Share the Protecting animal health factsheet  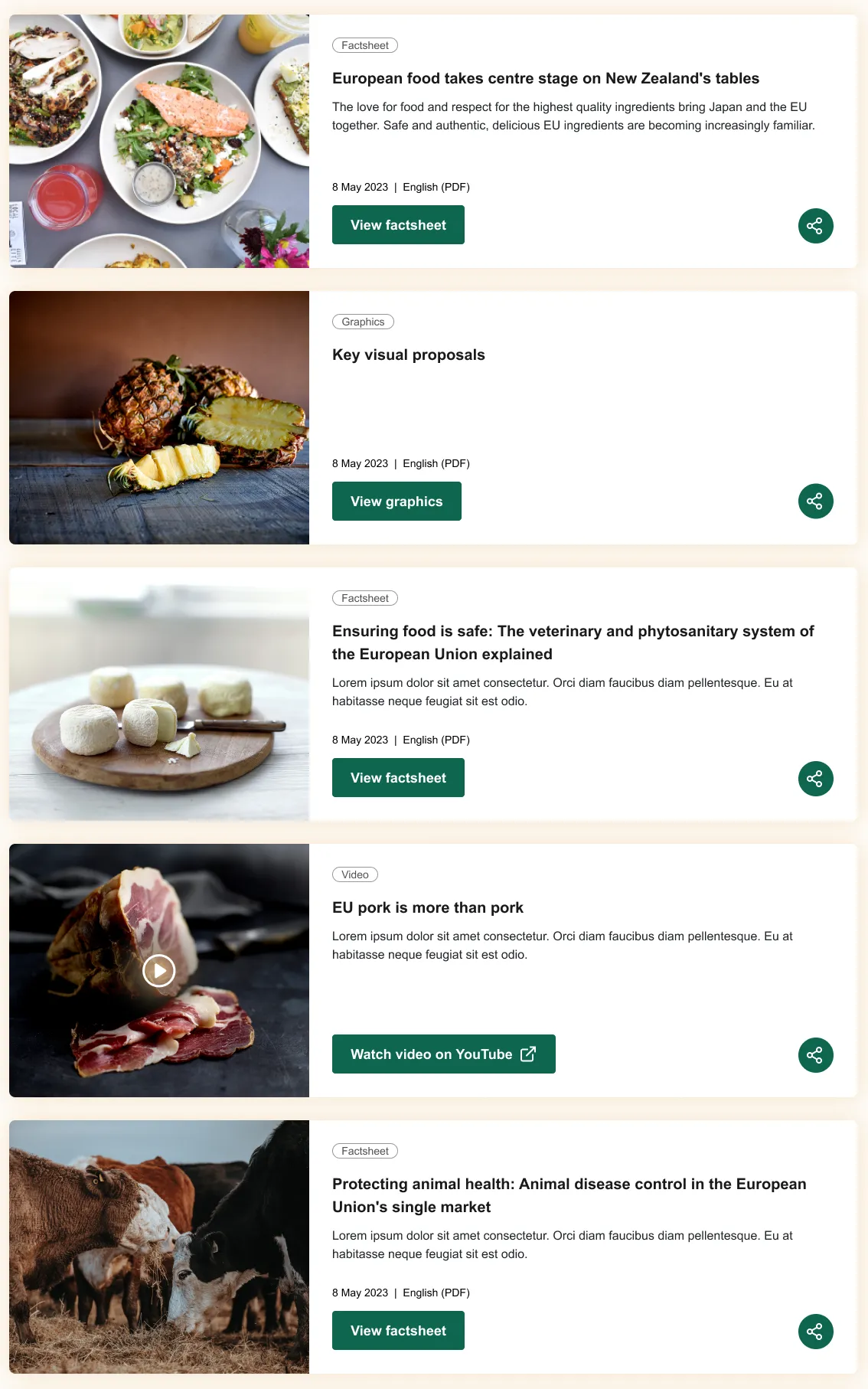click(x=815, y=1332)
